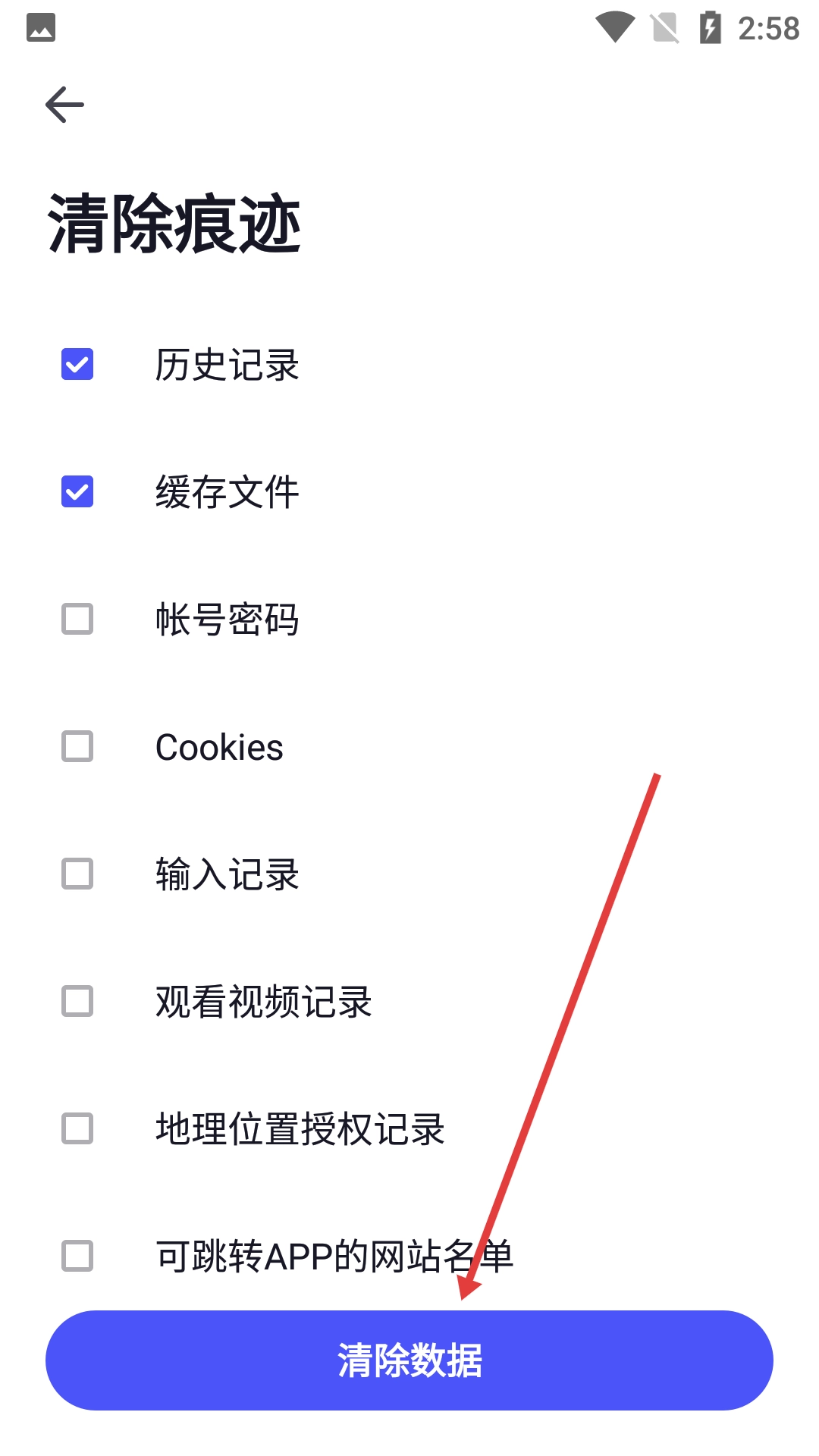Tap the 清除数据 button

pos(409,1360)
